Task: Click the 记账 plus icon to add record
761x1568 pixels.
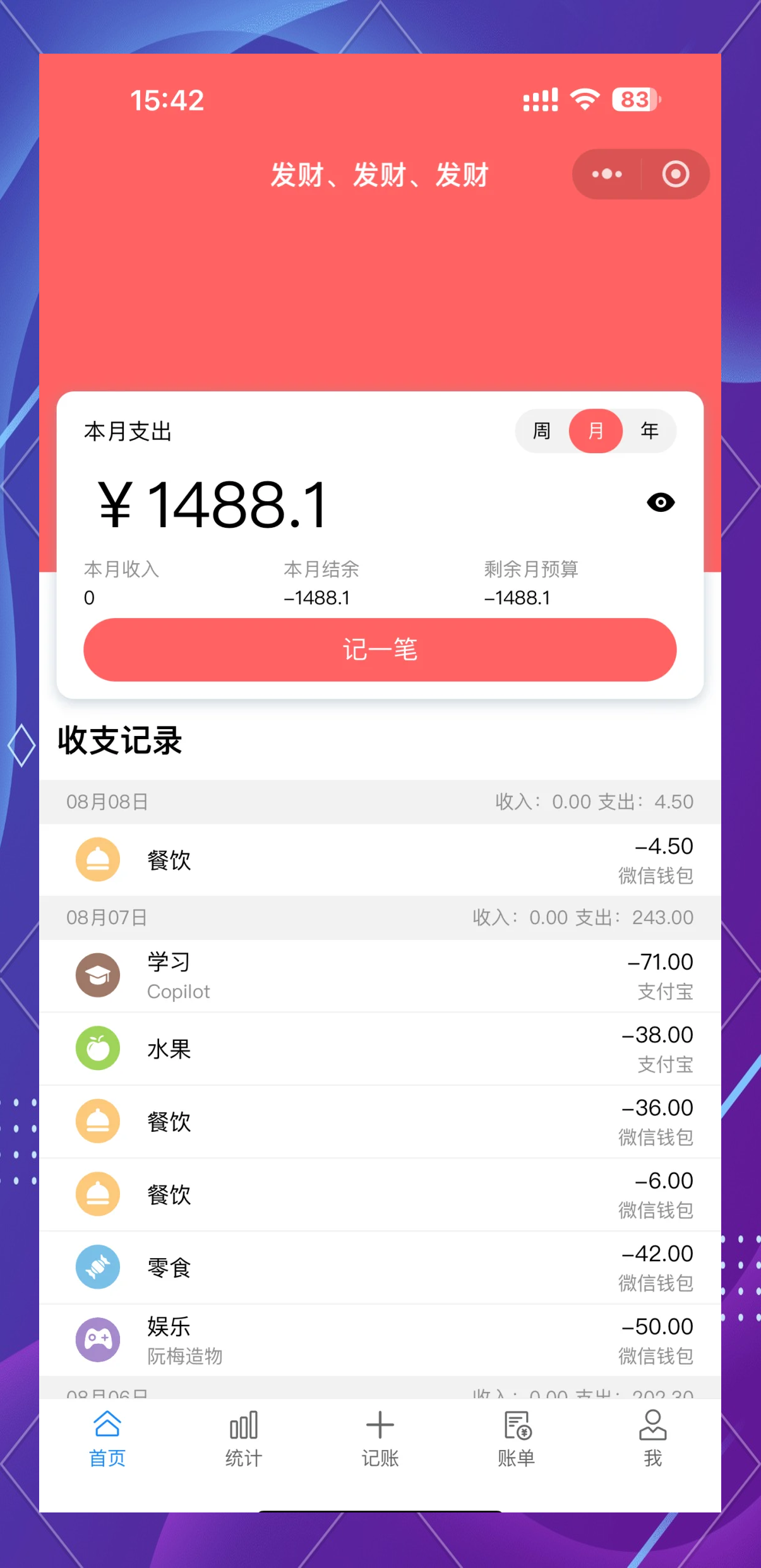Action: click(380, 1439)
